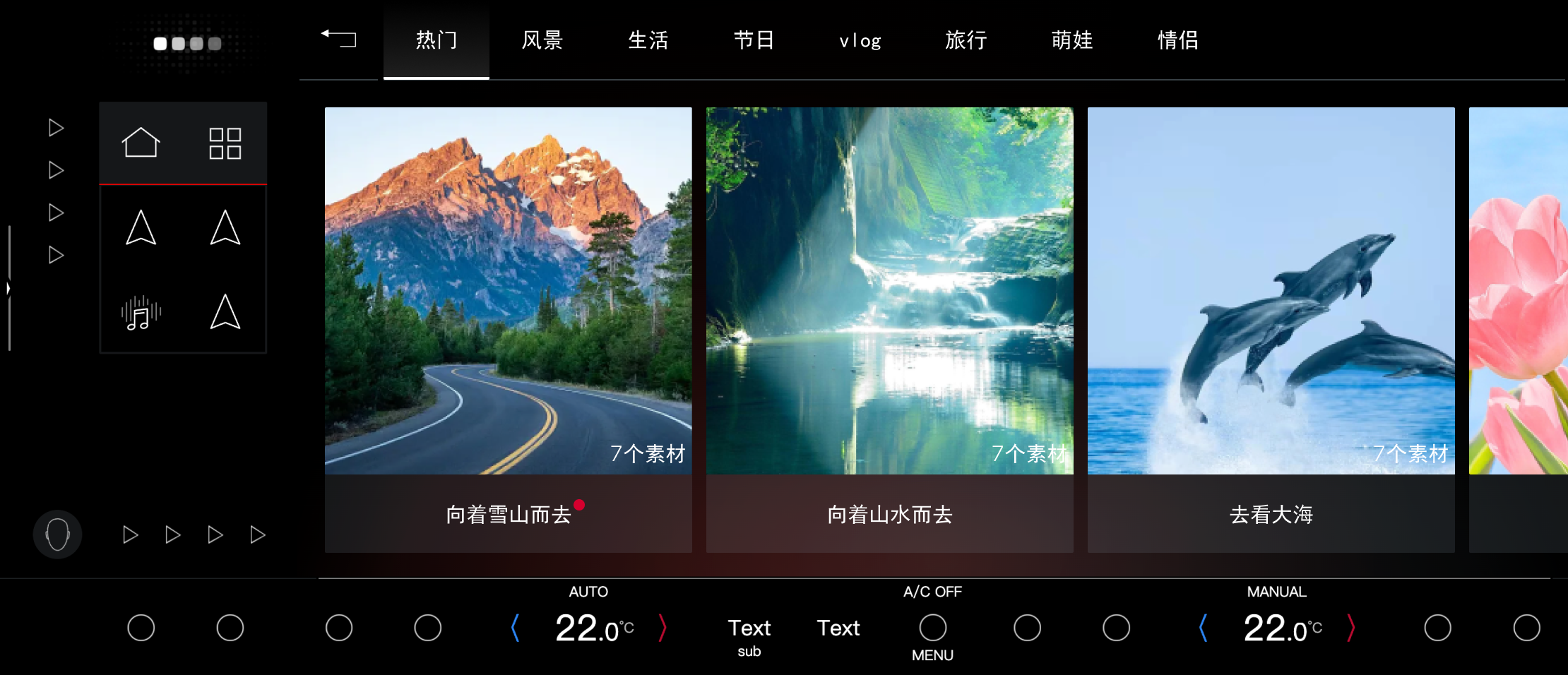The width and height of the screenshot is (1568, 675).
Task: Switch to the 旅行 tab
Action: [966, 40]
